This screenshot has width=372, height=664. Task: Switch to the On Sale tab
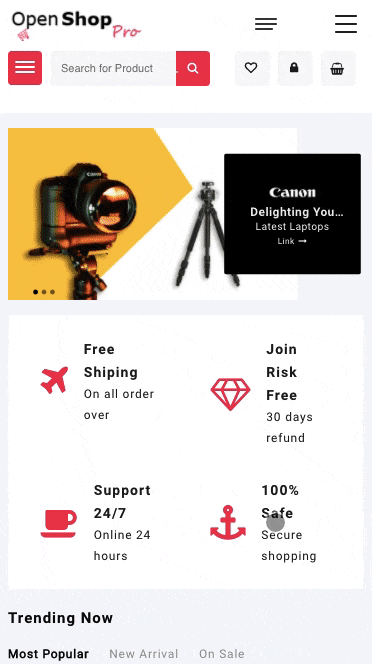[222, 654]
